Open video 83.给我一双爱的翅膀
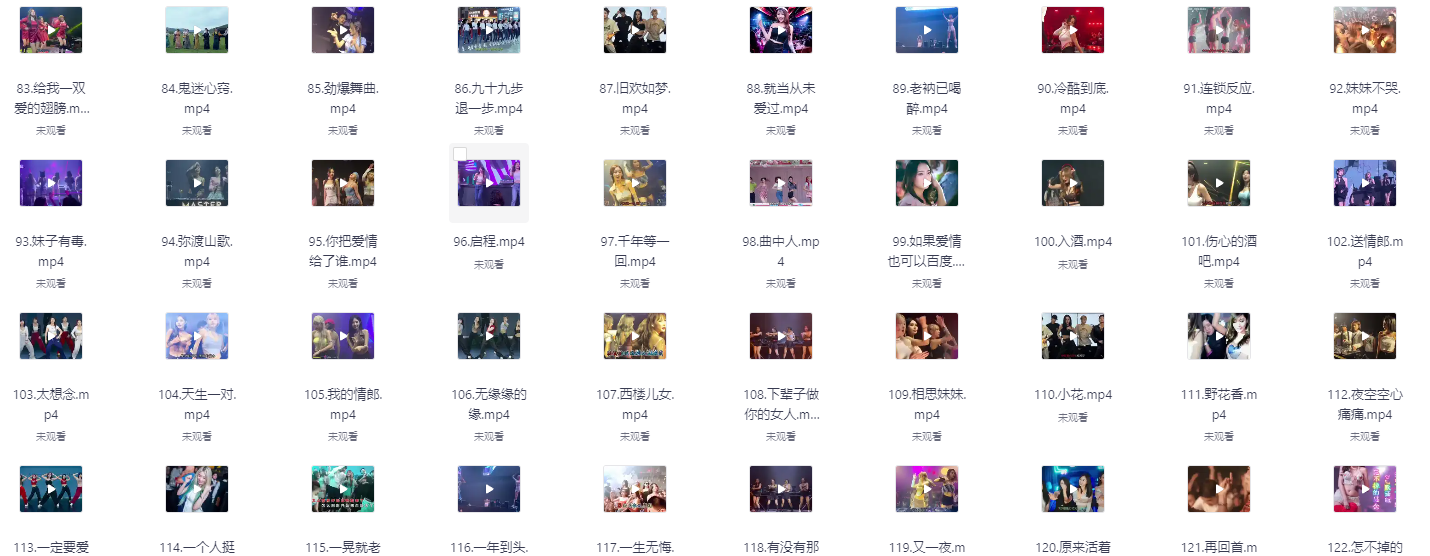The image size is (1430, 556). [51, 30]
